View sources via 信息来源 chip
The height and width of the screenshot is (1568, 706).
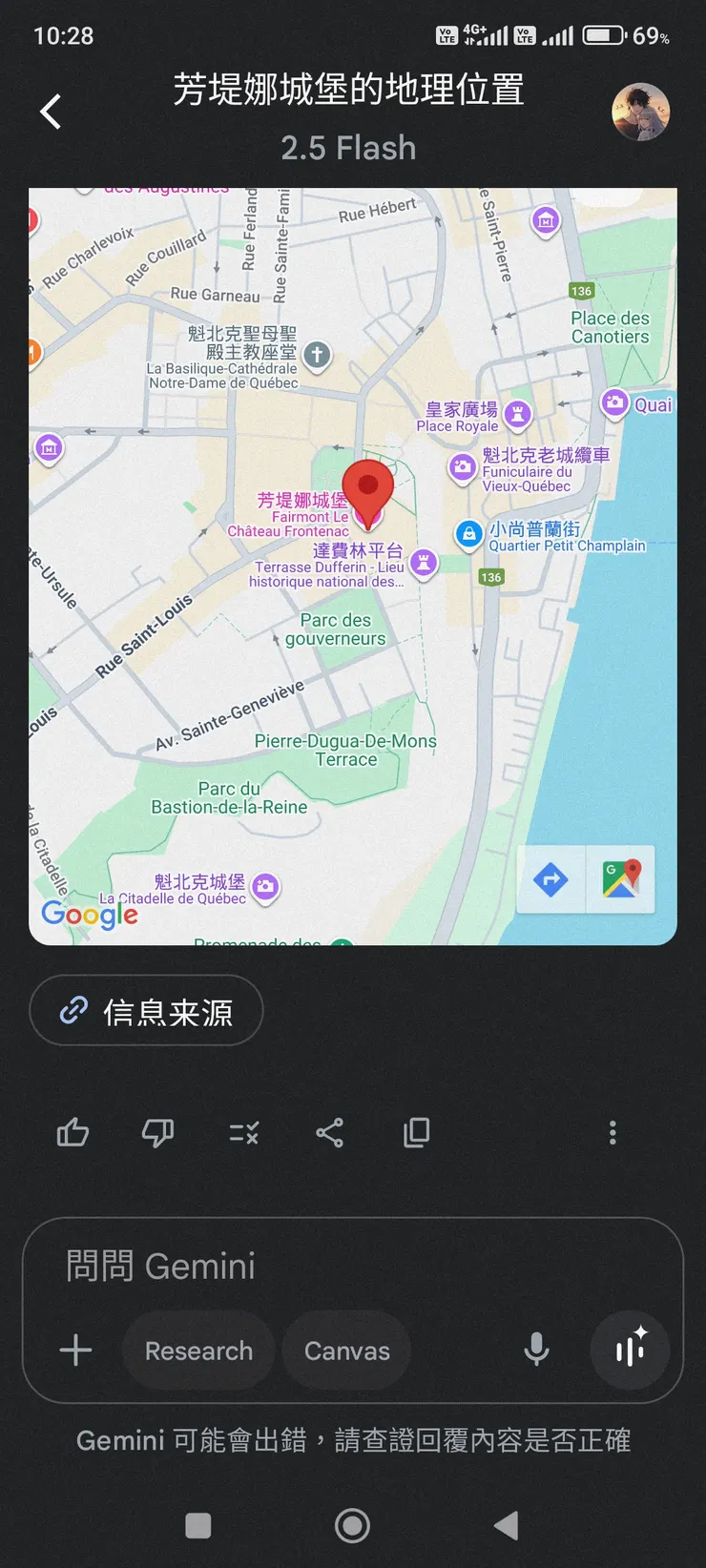146,1010
